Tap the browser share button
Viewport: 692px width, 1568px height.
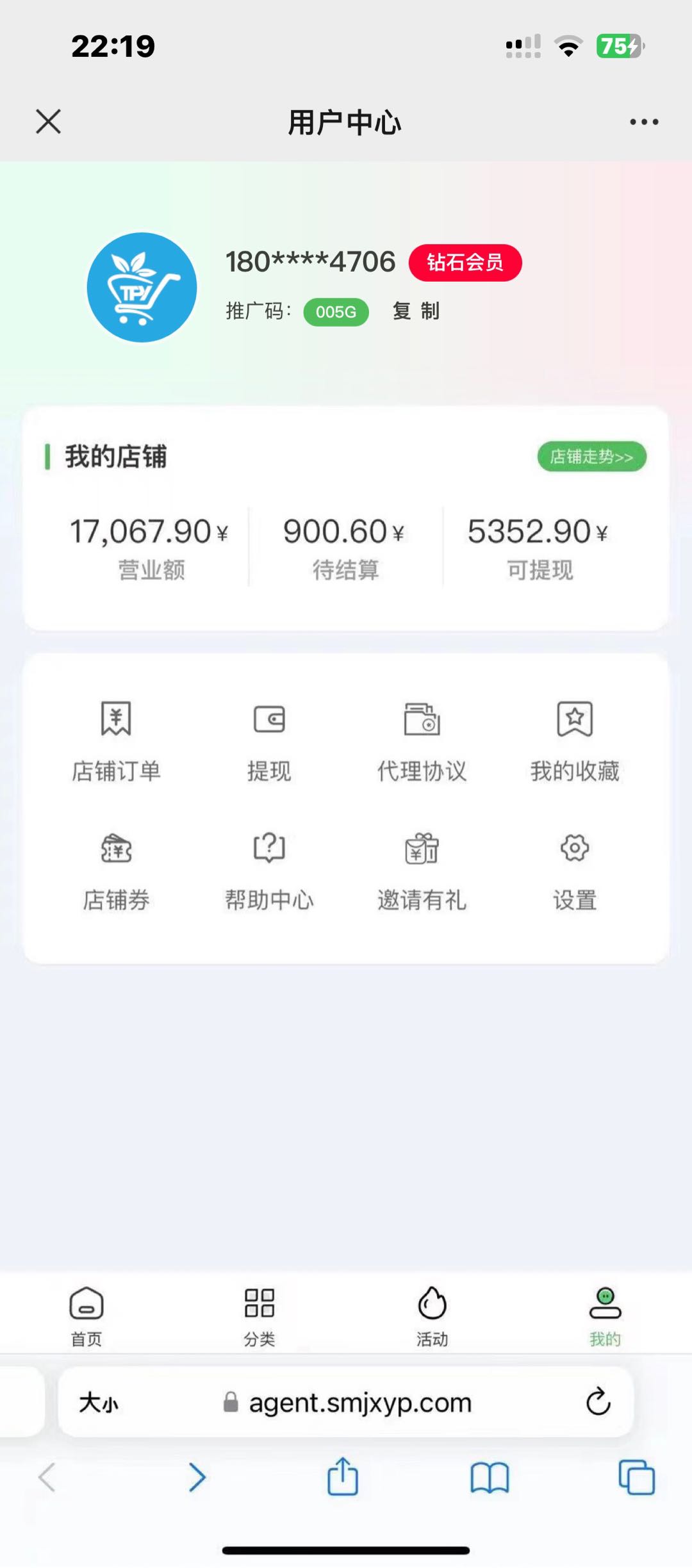click(343, 1477)
